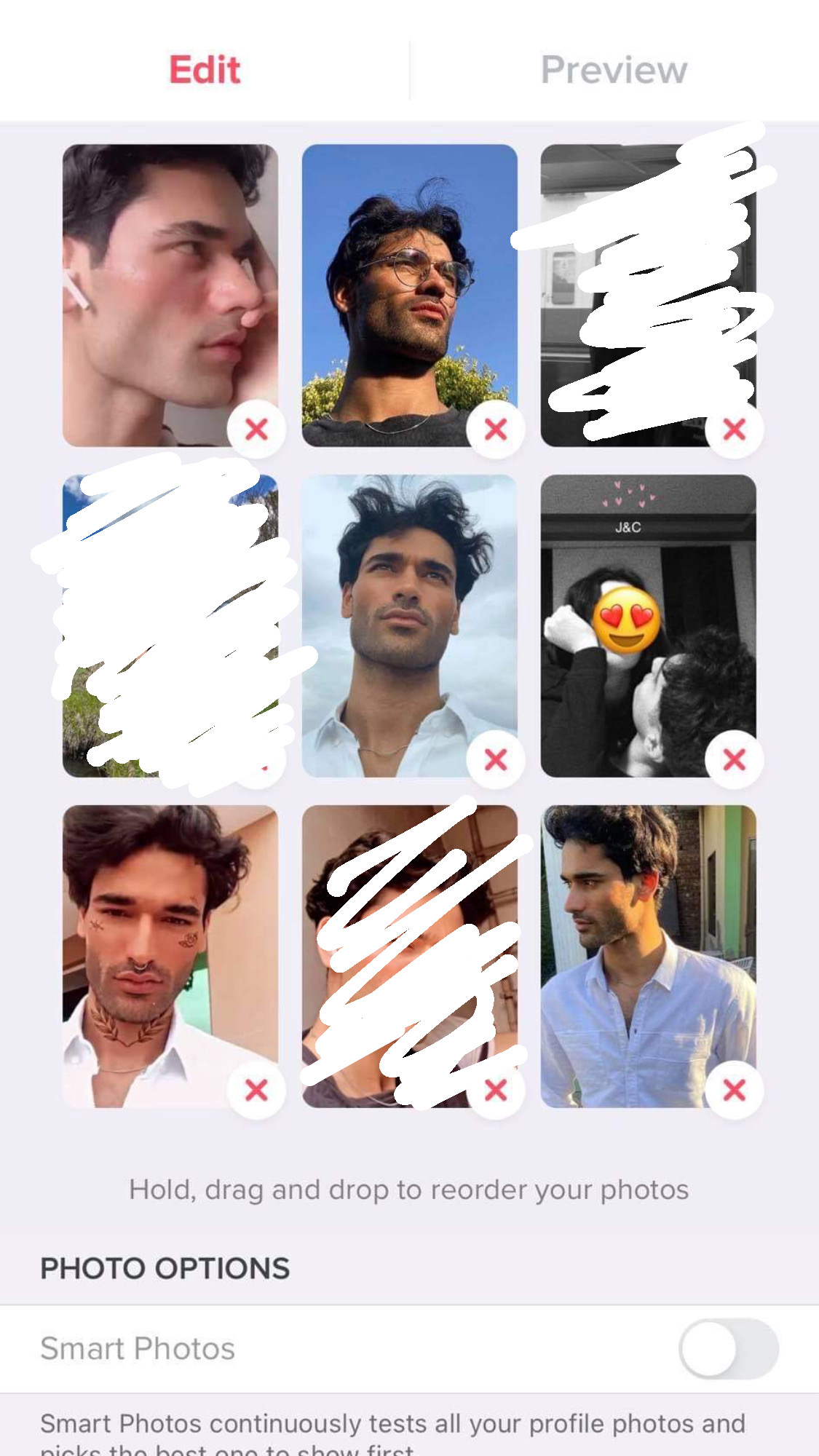Toggle the Smart Photos switch
Viewport: 819px width, 1456px height.
pos(728,1348)
